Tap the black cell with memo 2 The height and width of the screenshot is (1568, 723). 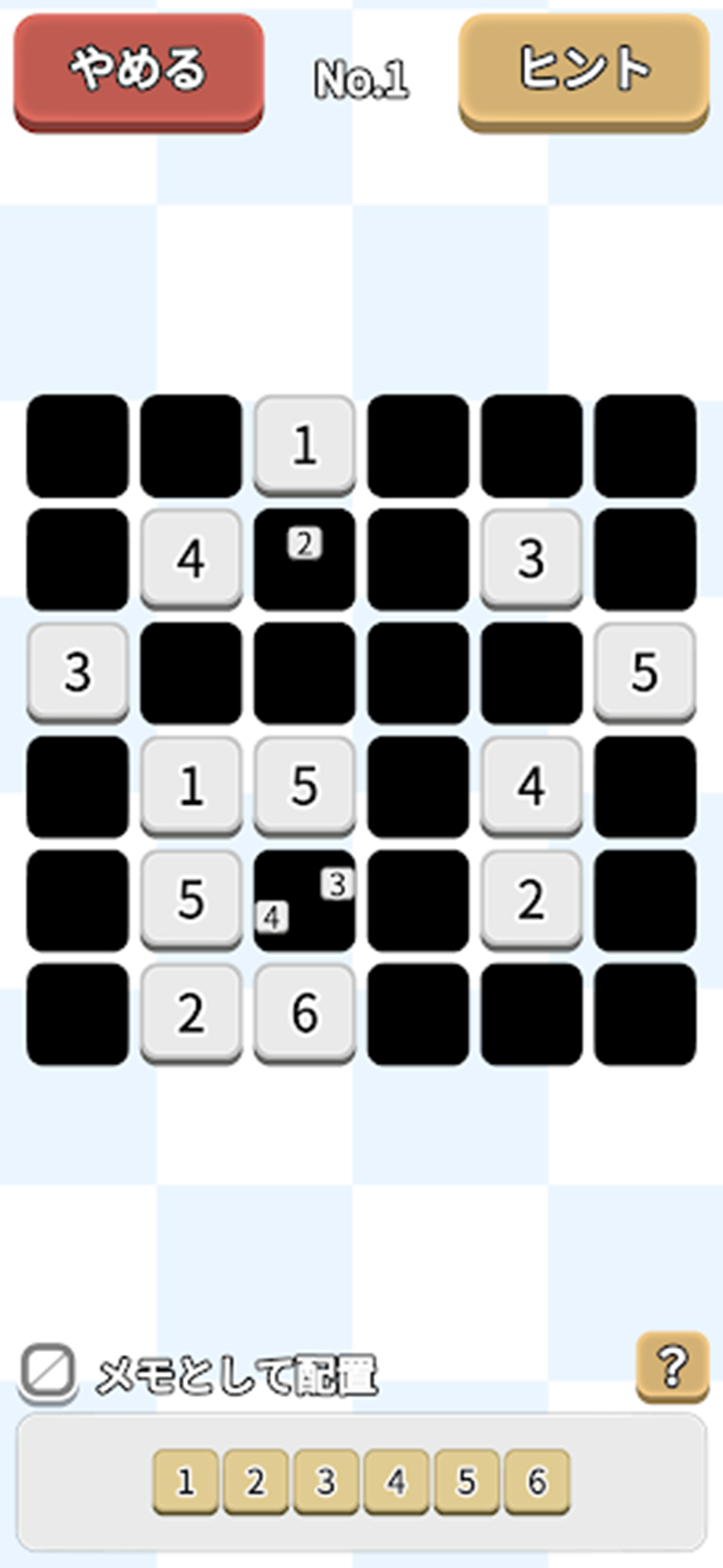click(x=305, y=559)
